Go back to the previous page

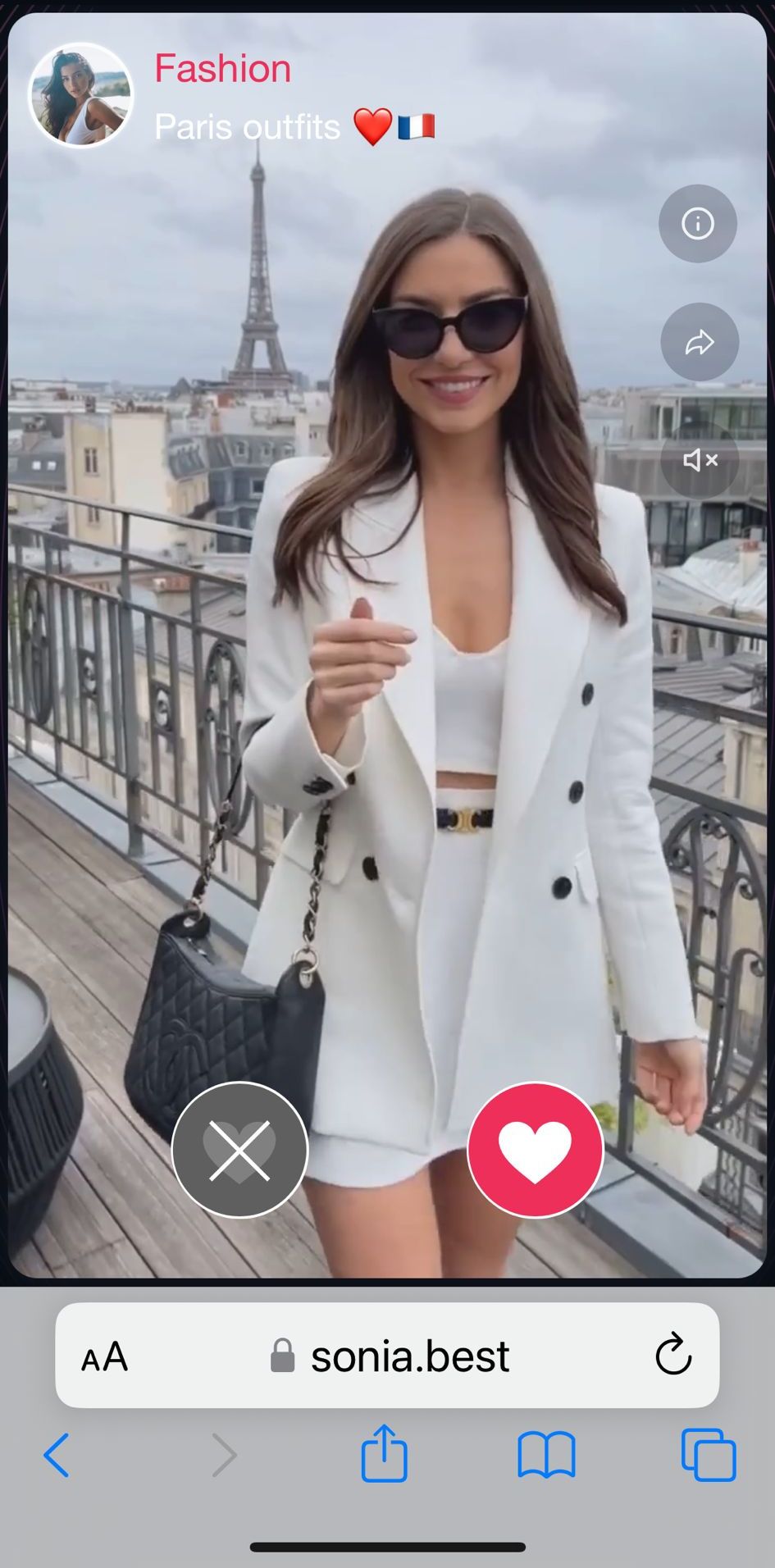coord(56,1456)
